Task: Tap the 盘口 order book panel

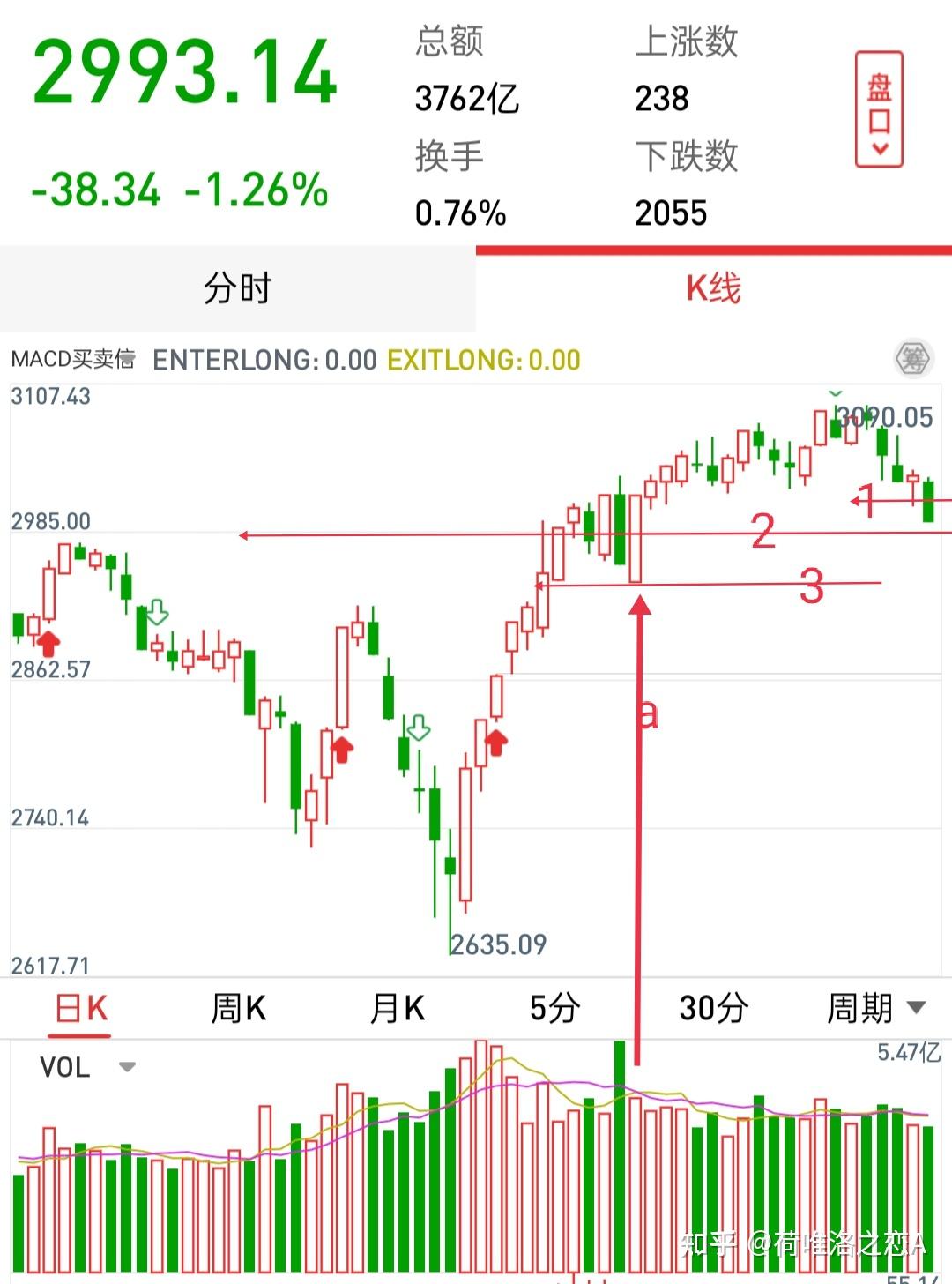Action: tap(877, 106)
